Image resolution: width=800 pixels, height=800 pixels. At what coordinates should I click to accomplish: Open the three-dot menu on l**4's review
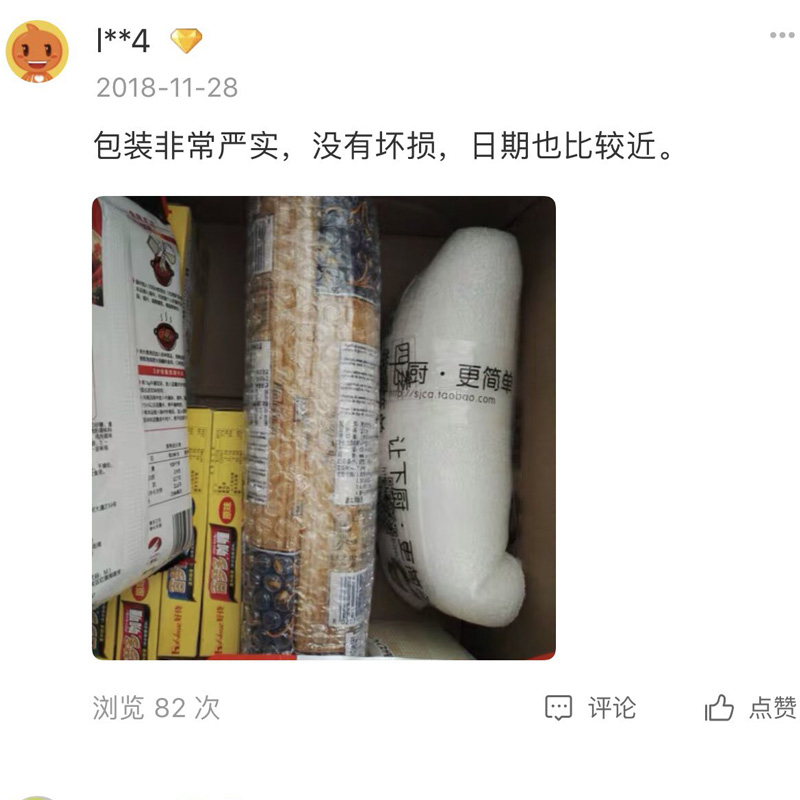(x=781, y=36)
